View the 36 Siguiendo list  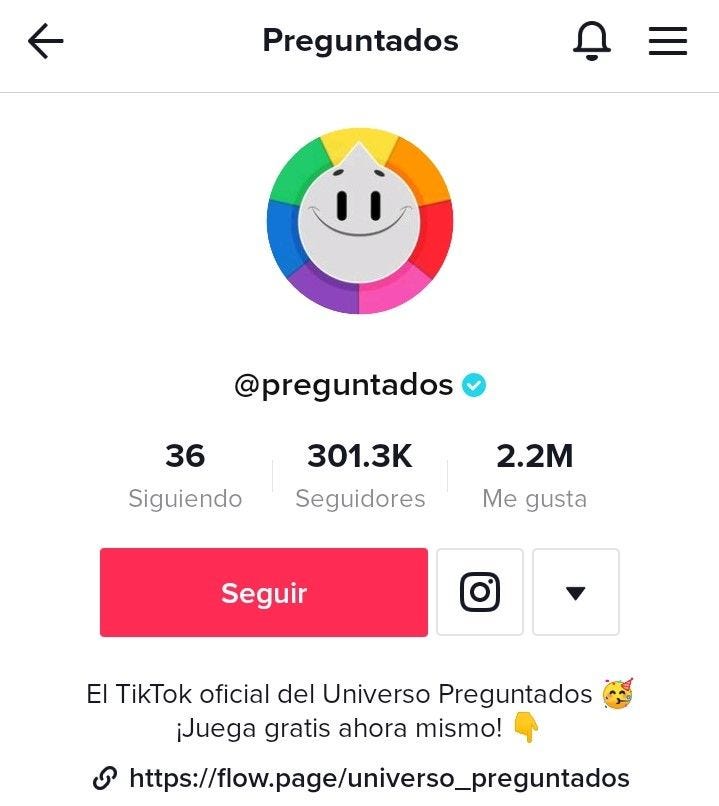point(185,474)
